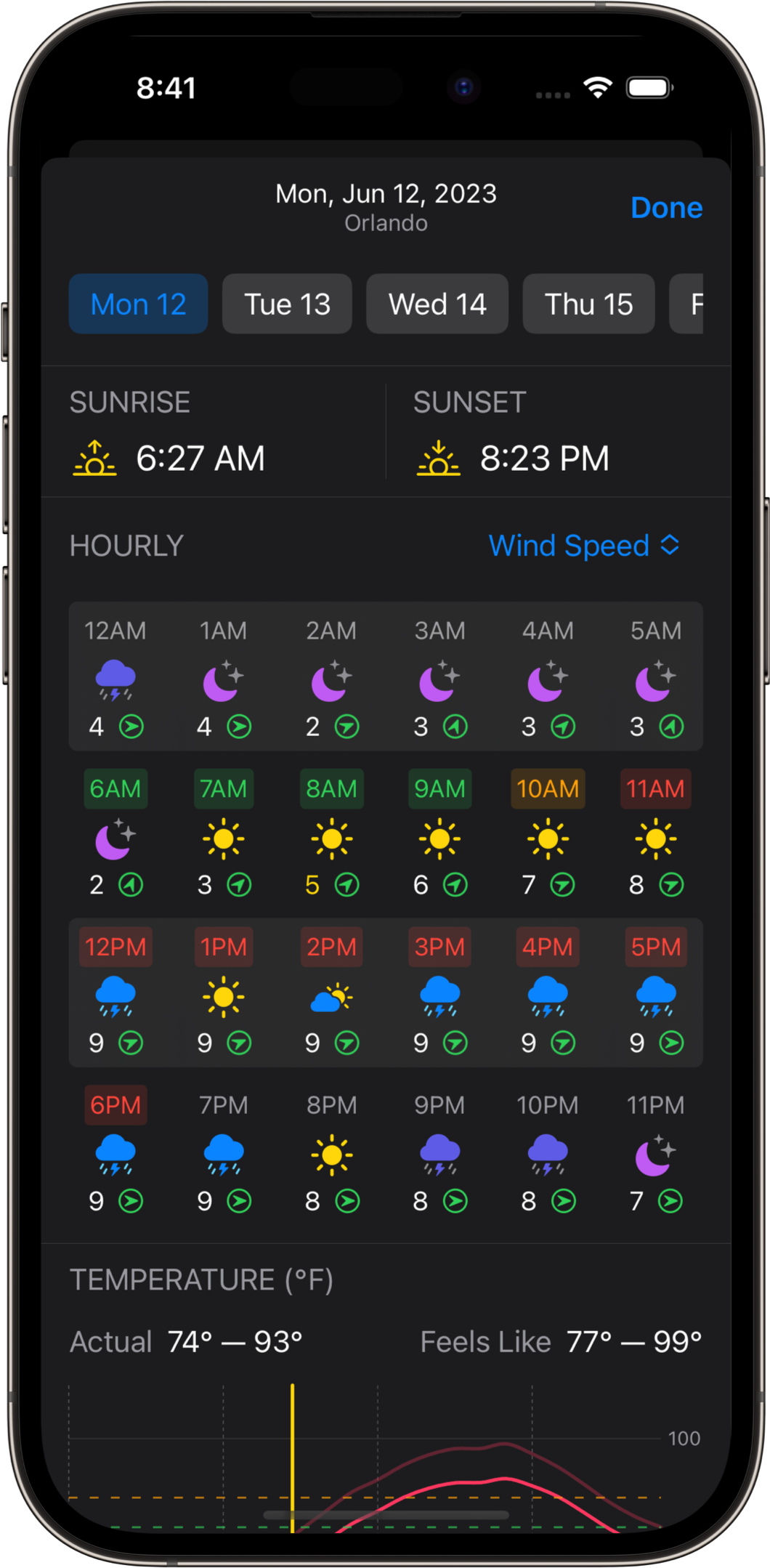
Task: Tap Done to close the forecast
Action: tap(666, 208)
